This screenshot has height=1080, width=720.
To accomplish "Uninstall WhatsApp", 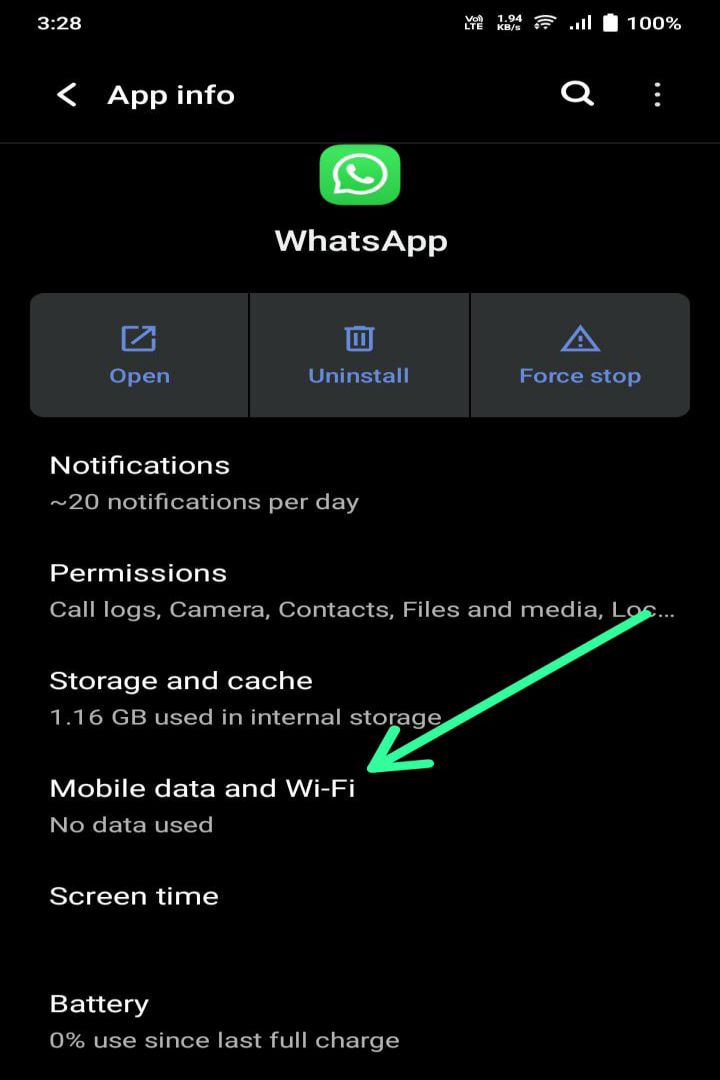I will tap(359, 355).
